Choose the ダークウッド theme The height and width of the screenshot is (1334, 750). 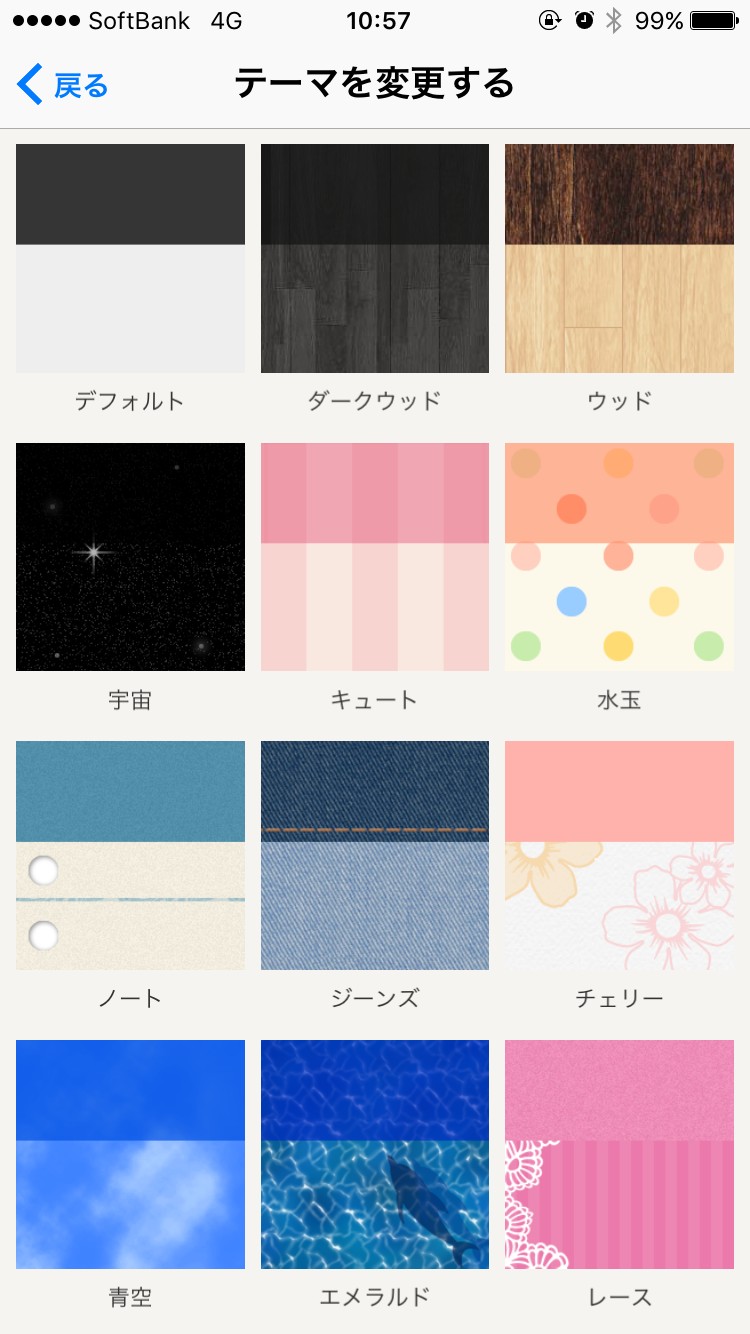[x=375, y=258]
